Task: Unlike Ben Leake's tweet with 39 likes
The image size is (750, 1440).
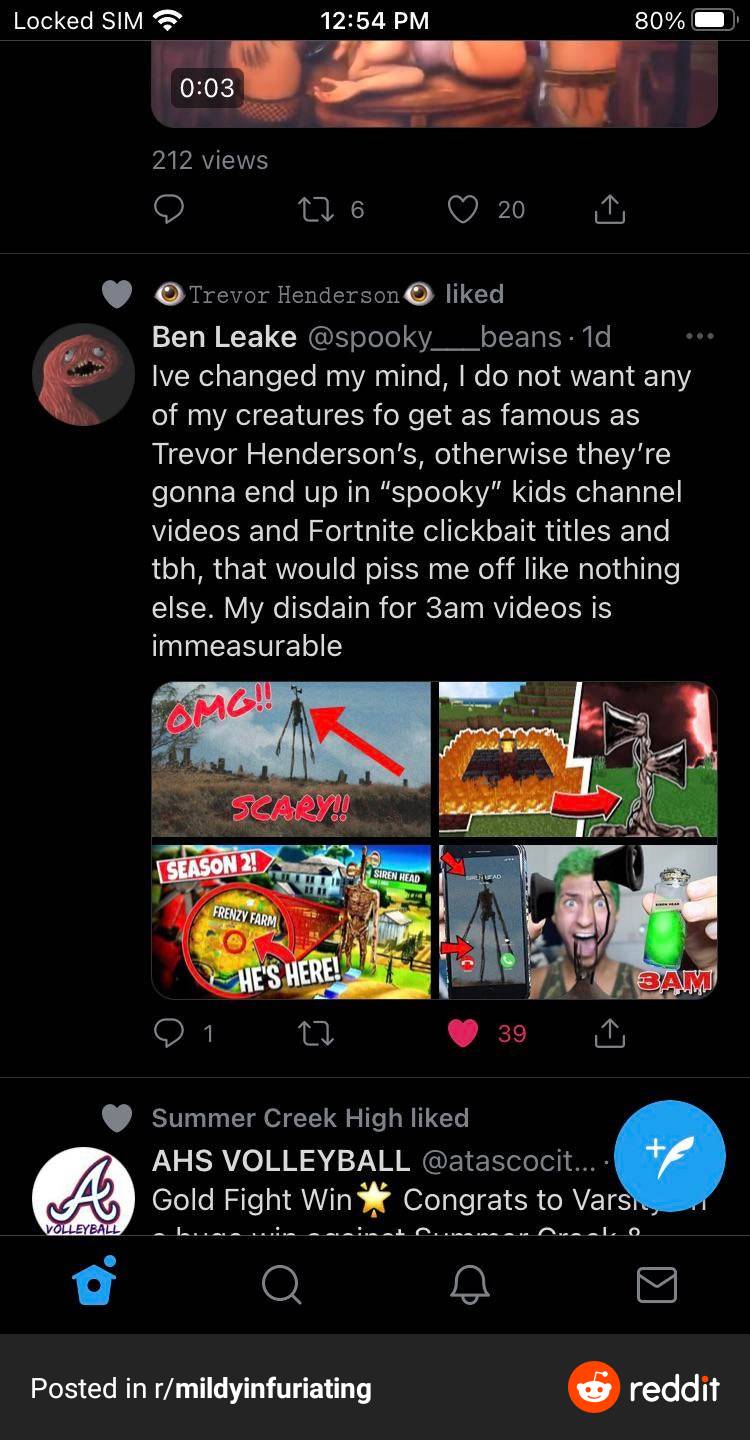Action: point(463,1033)
